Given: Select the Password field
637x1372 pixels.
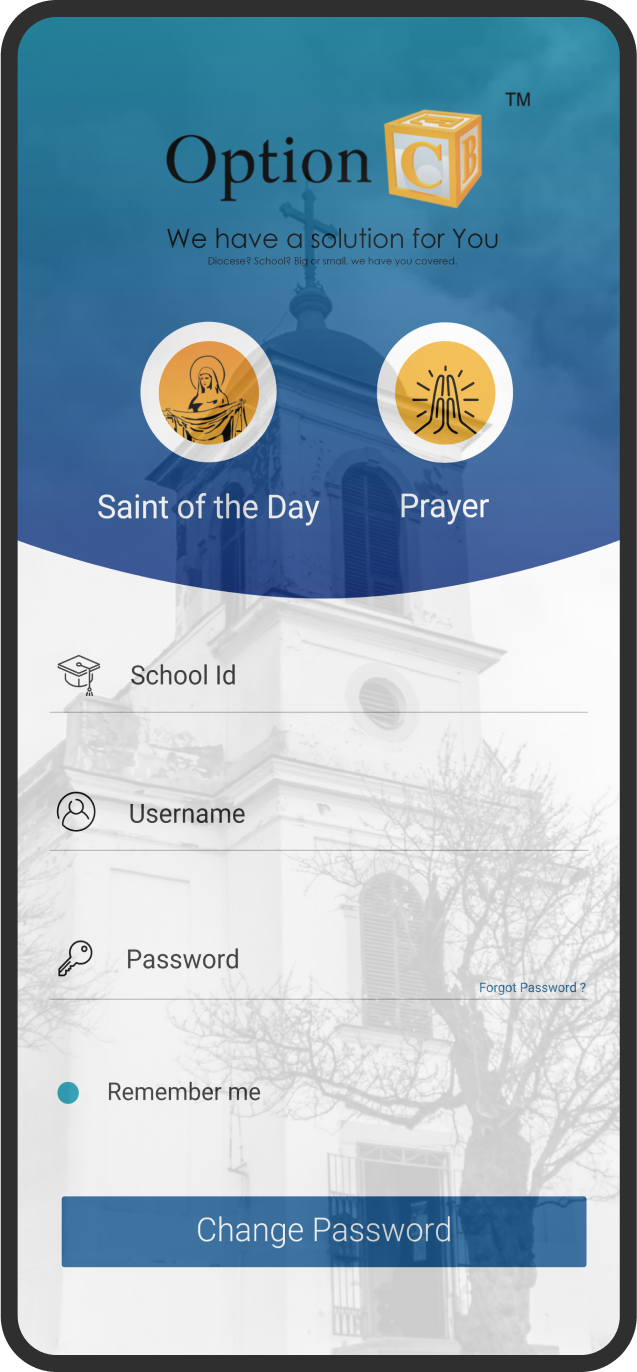Looking at the screenshot, I should pyautogui.click(x=319, y=960).
